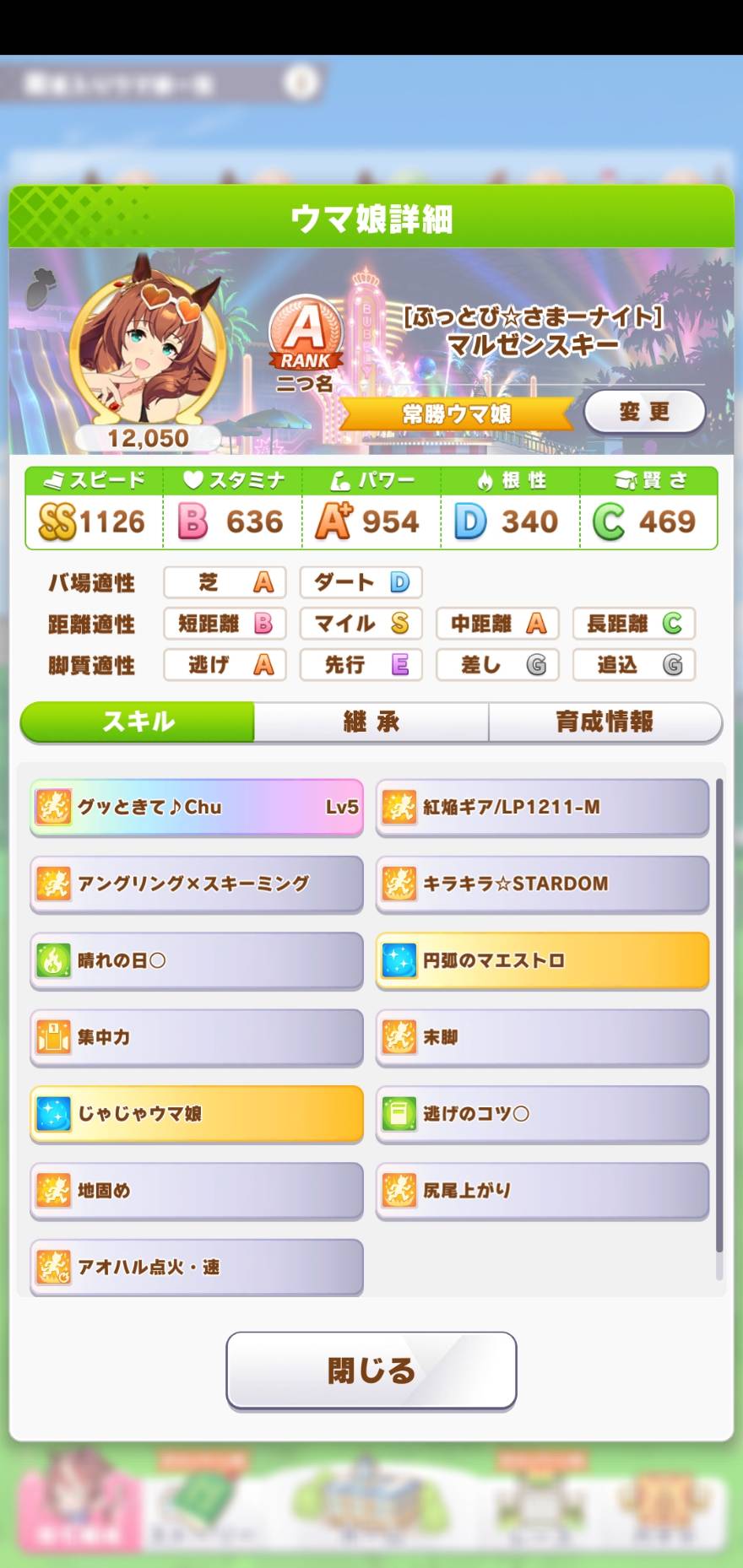View the 尻尾上がり skill
Viewport: 743px width, 1568px height.
(x=542, y=1191)
